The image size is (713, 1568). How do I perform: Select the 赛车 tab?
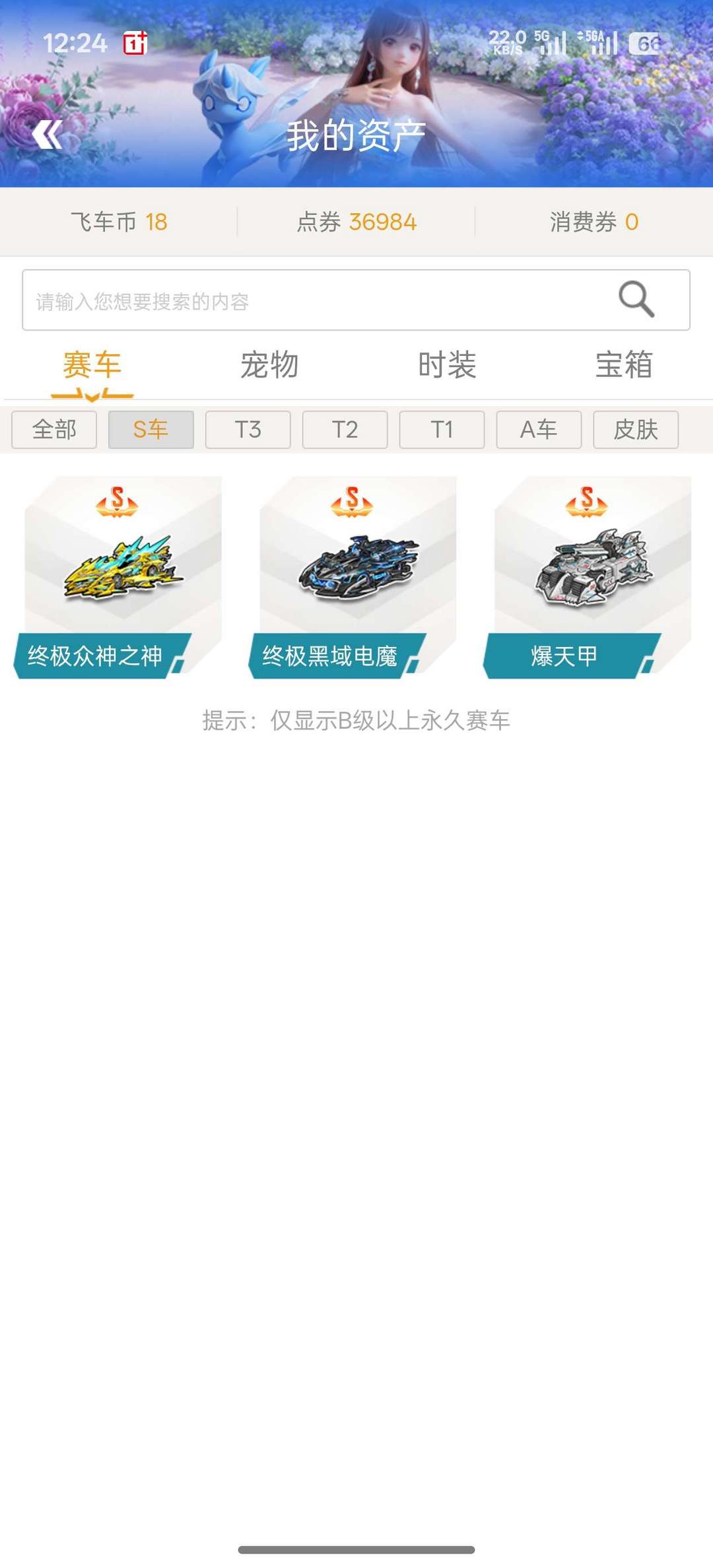point(92,365)
